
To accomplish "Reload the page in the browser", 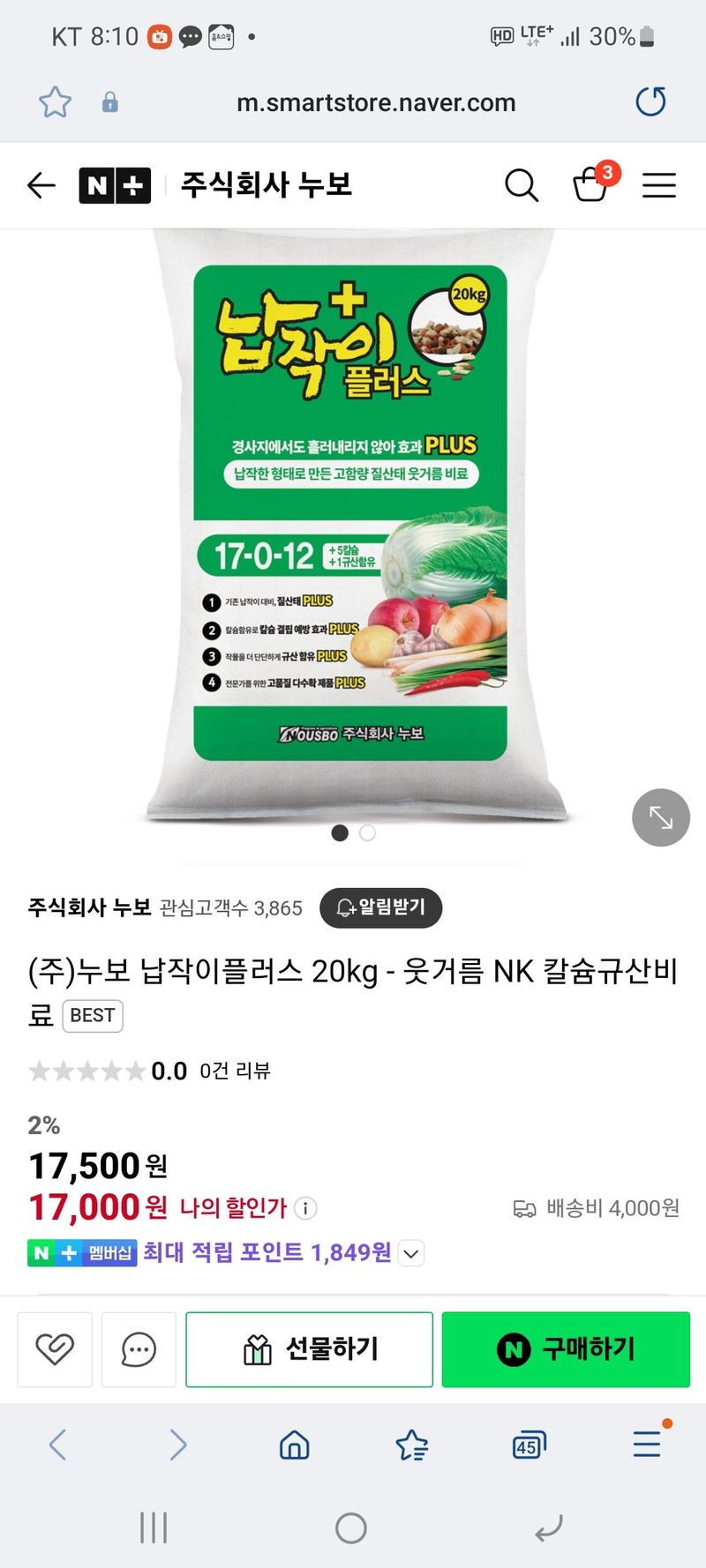I will (x=650, y=102).
